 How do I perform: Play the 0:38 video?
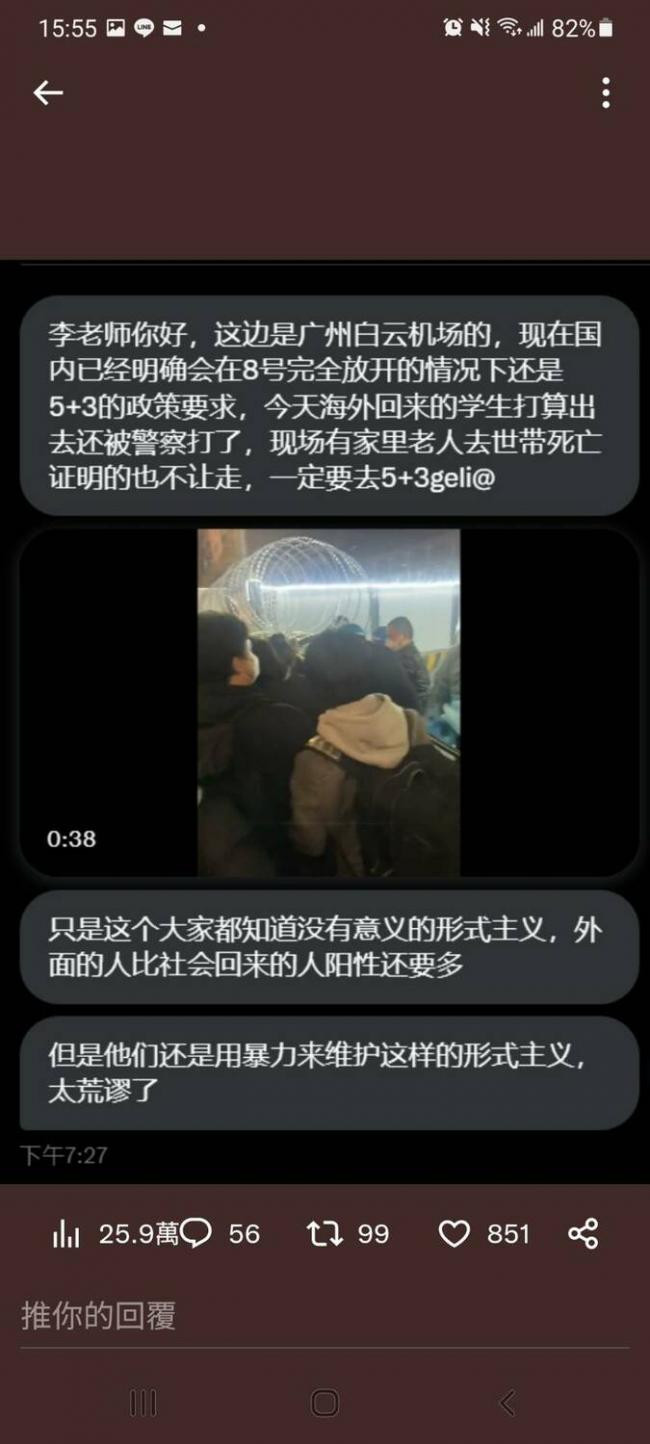point(328,703)
